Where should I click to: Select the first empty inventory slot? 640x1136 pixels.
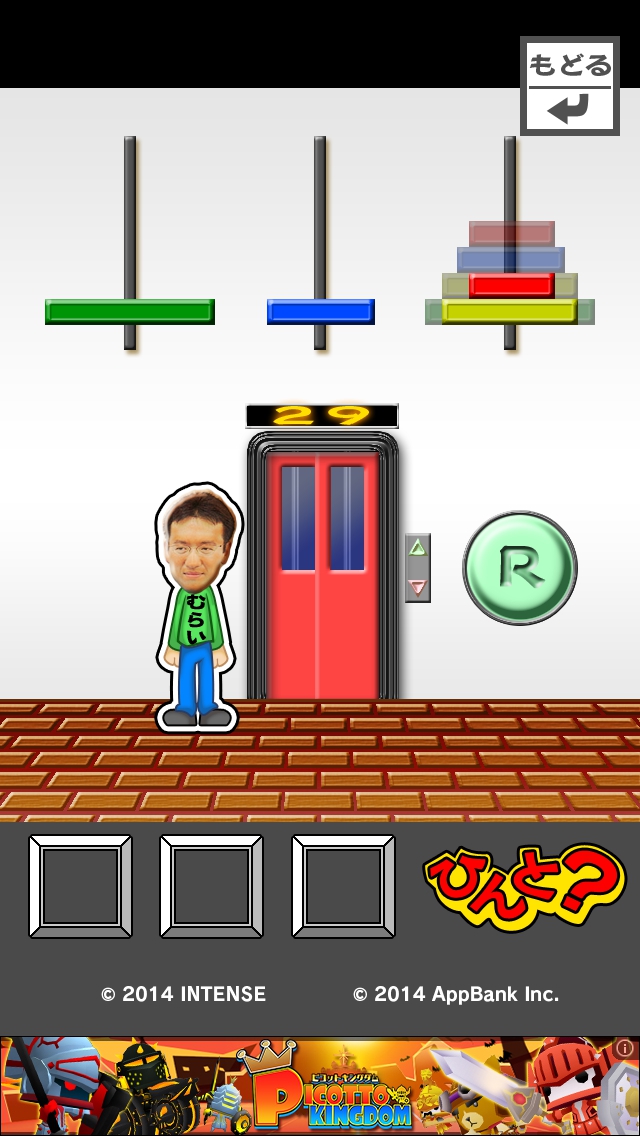(x=80, y=886)
